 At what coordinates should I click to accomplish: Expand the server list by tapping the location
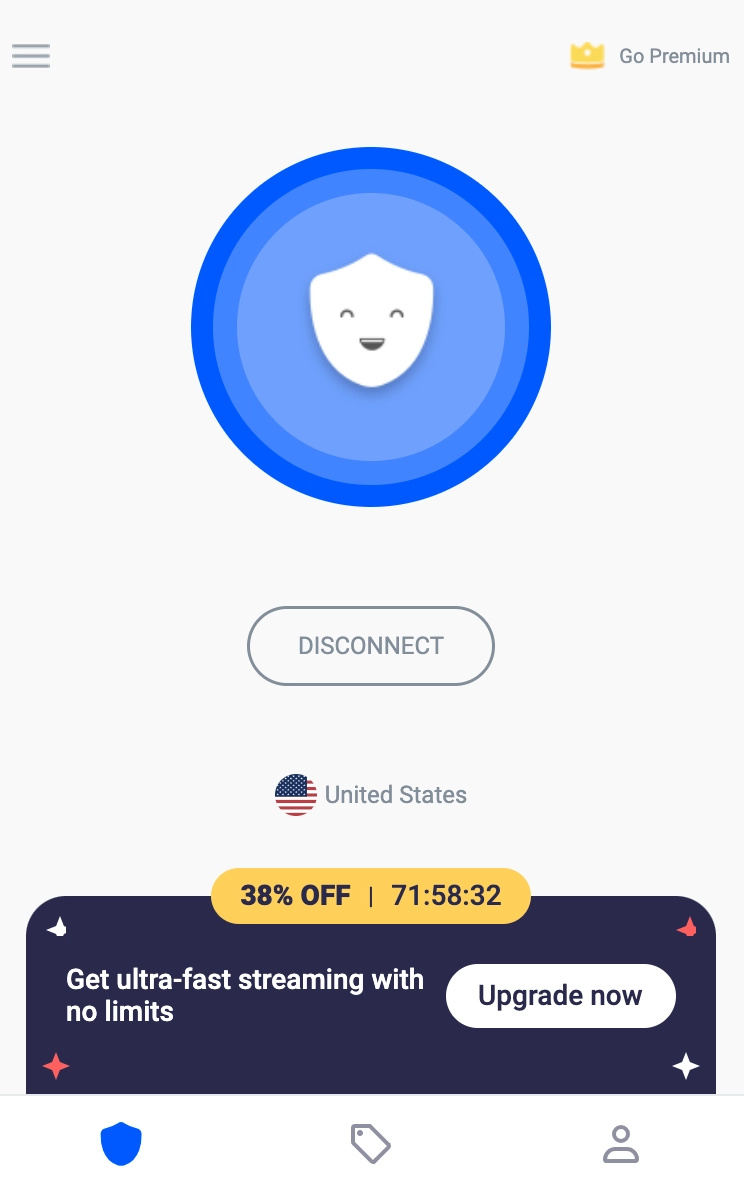click(x=371, y=794)
